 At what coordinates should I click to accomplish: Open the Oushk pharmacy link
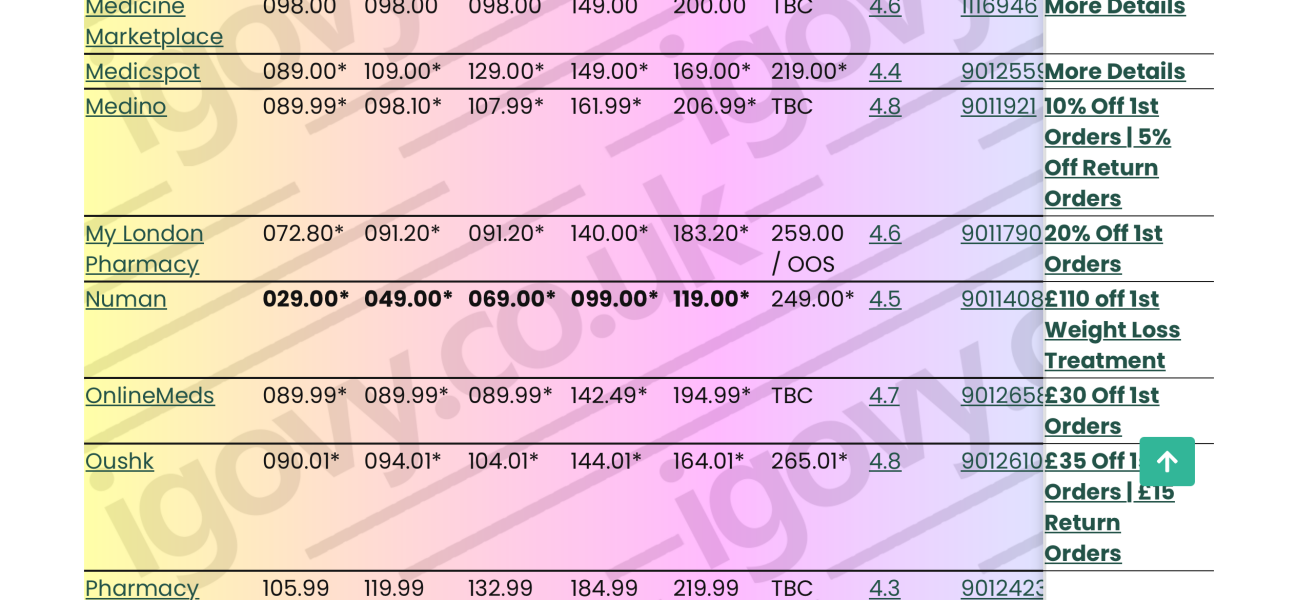[x=119, y=461]
